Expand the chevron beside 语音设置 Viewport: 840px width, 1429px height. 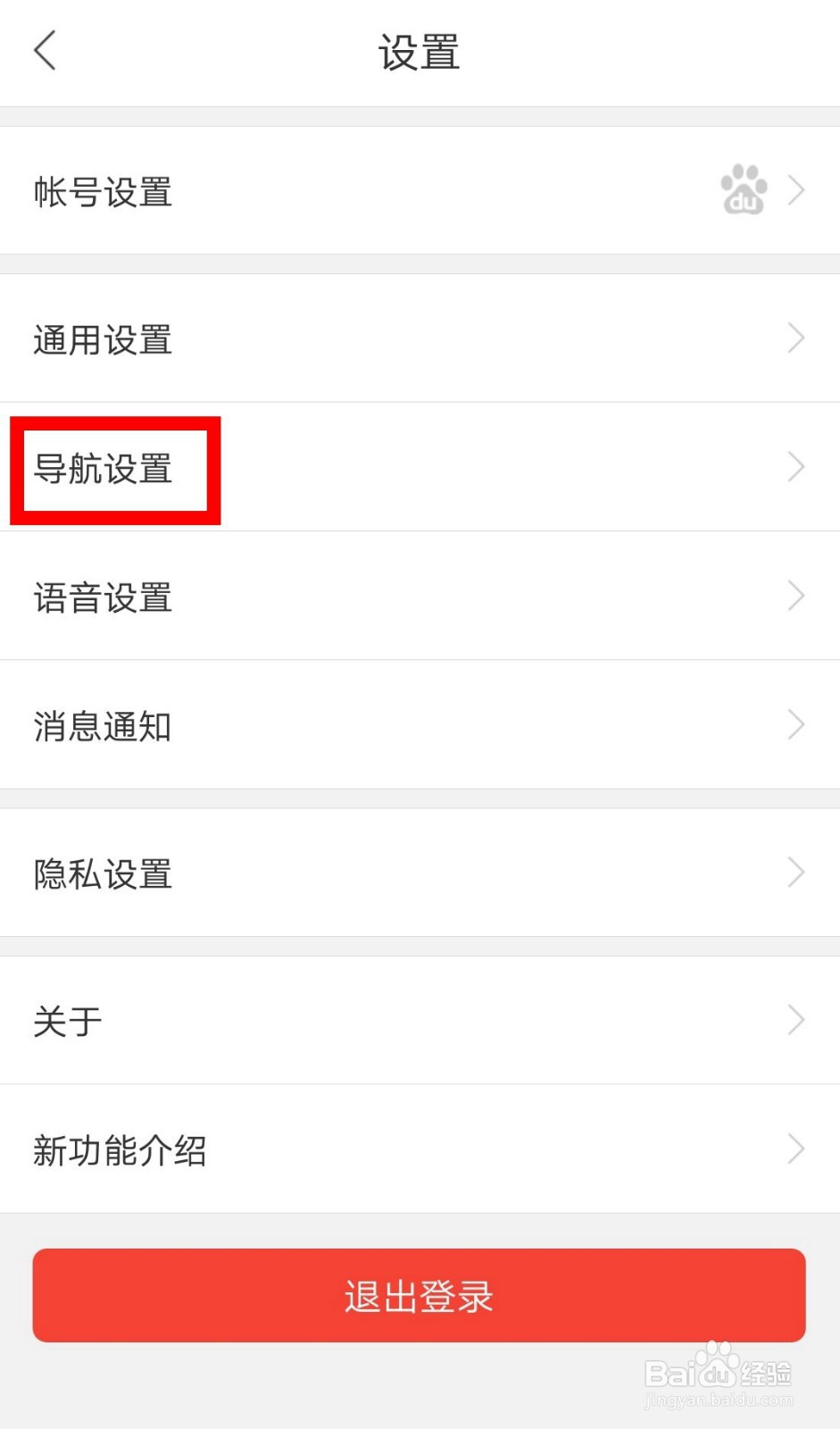click(x=795, y=596)
